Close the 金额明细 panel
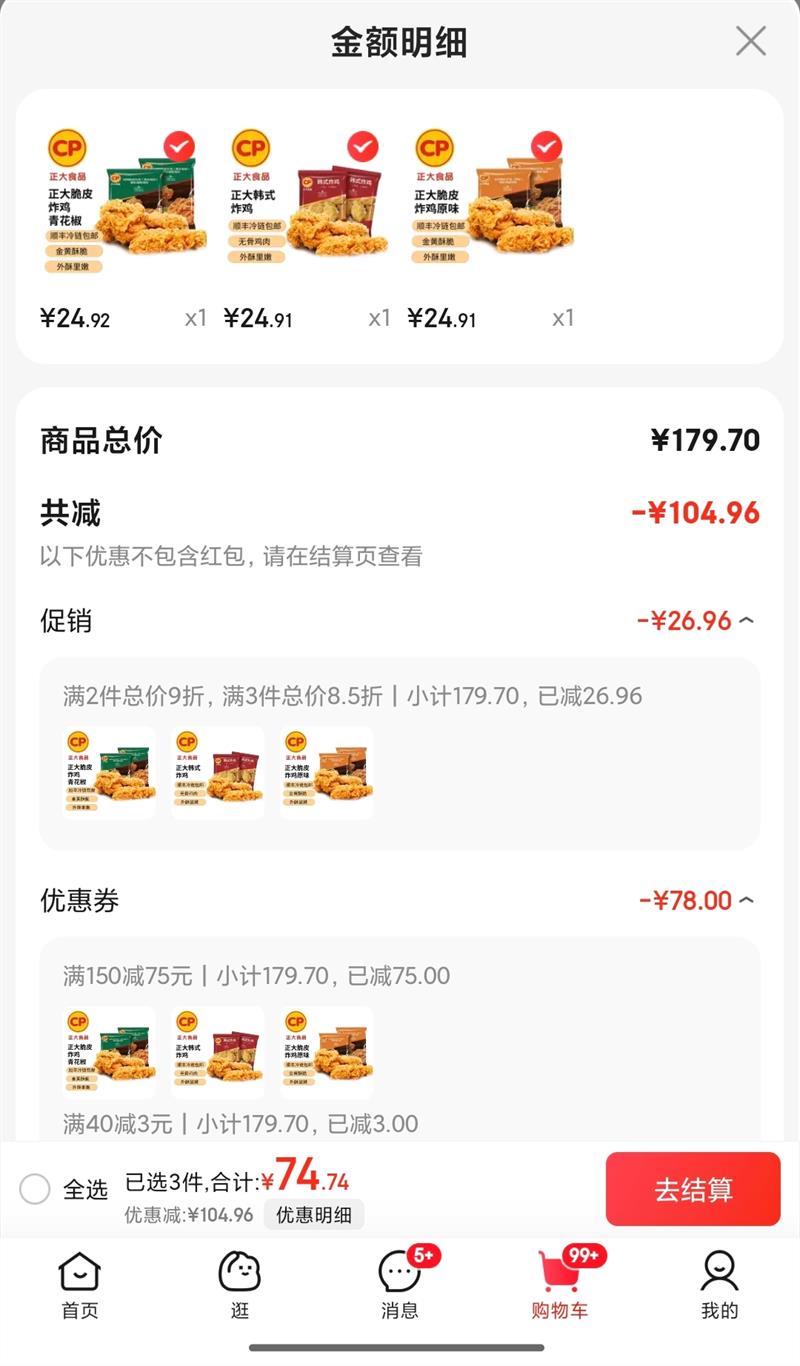 750,42
